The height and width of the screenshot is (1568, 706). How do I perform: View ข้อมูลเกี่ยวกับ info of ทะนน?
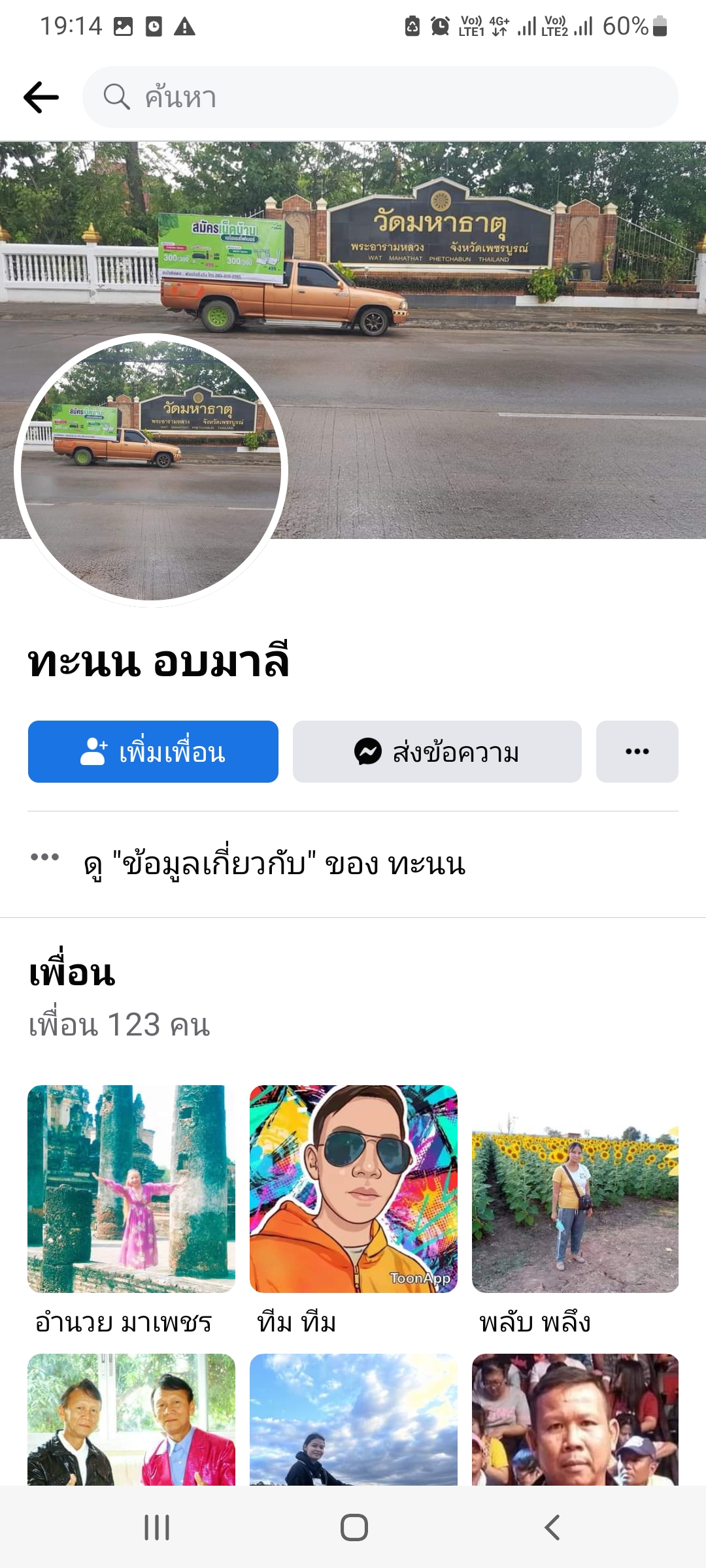tap(275, 864)
